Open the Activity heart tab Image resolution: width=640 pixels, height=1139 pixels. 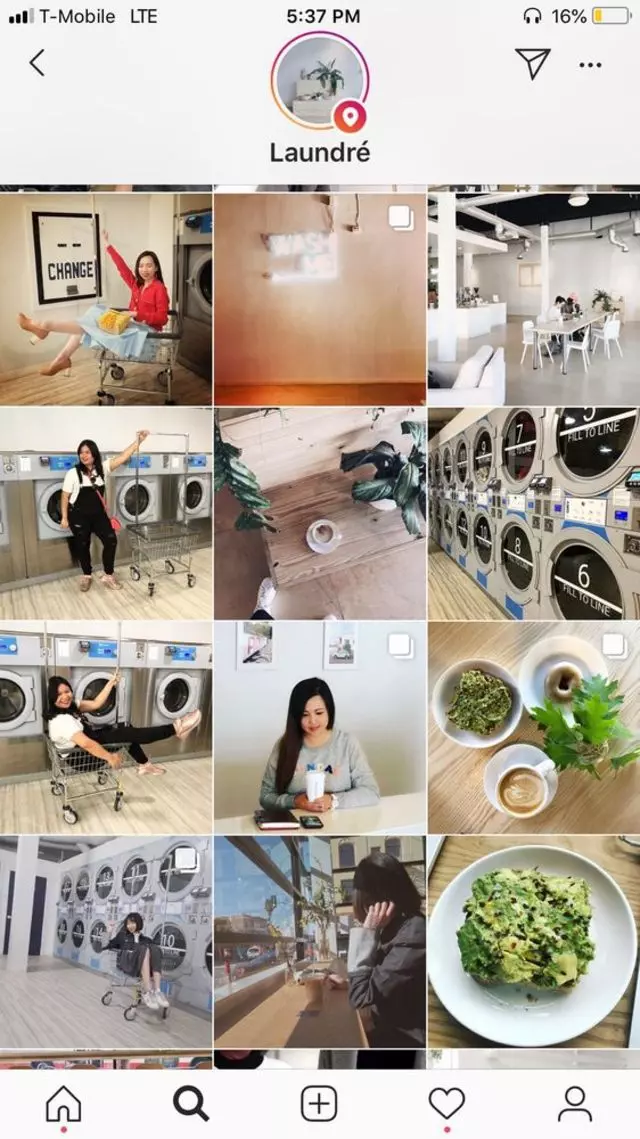coord(446,1104)
